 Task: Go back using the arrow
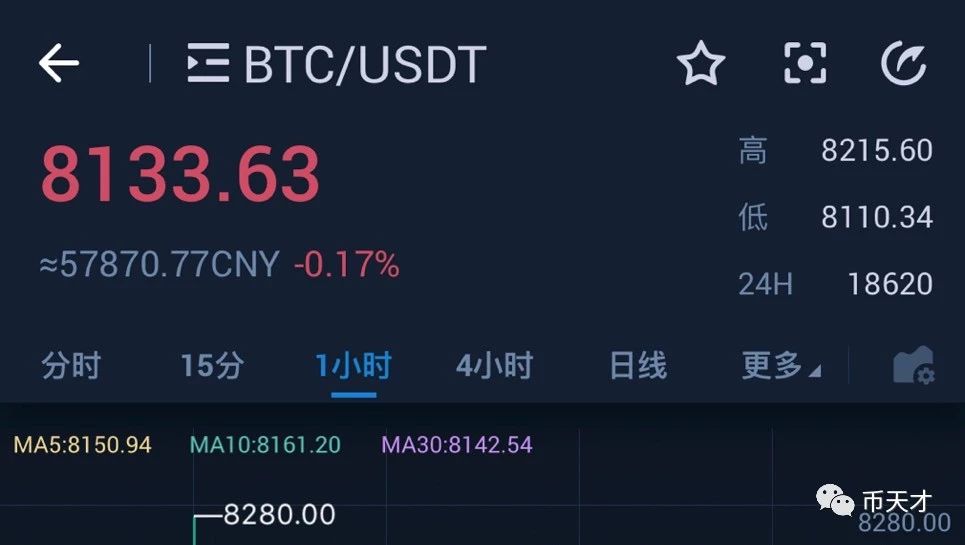(x=58, y=63)
